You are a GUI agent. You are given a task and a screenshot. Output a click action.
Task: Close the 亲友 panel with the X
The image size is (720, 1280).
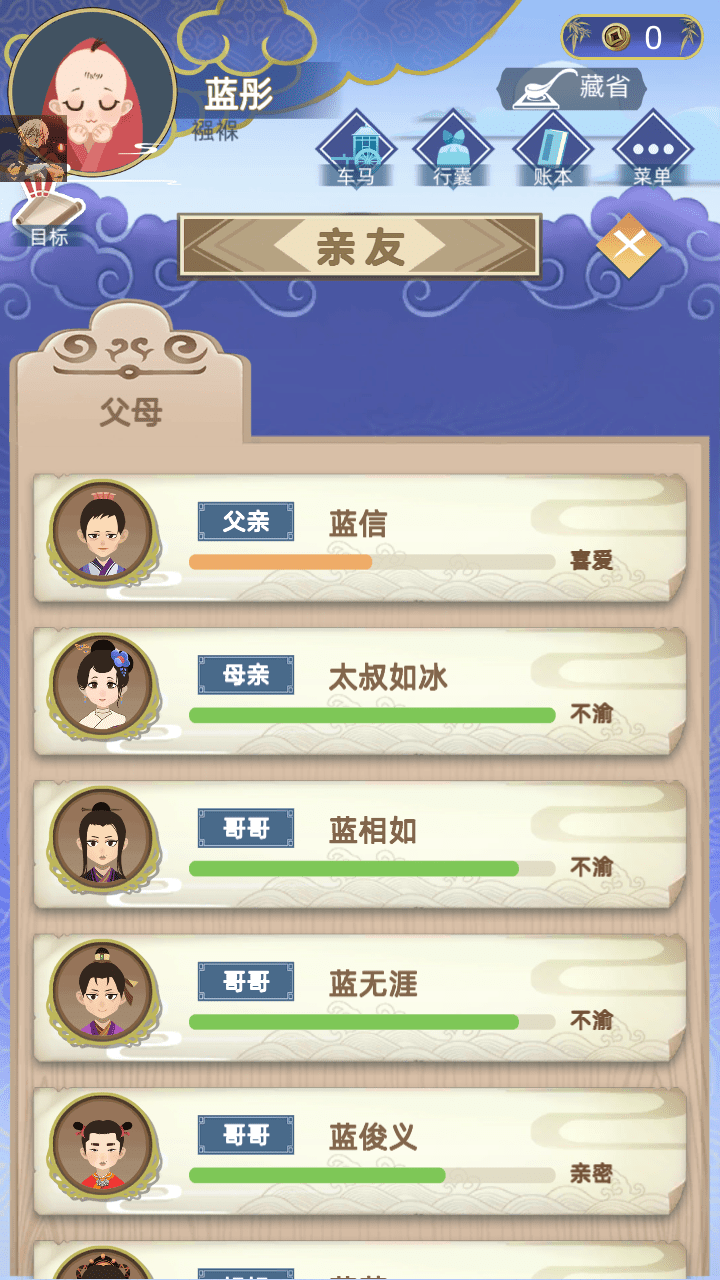pos(629,245)
